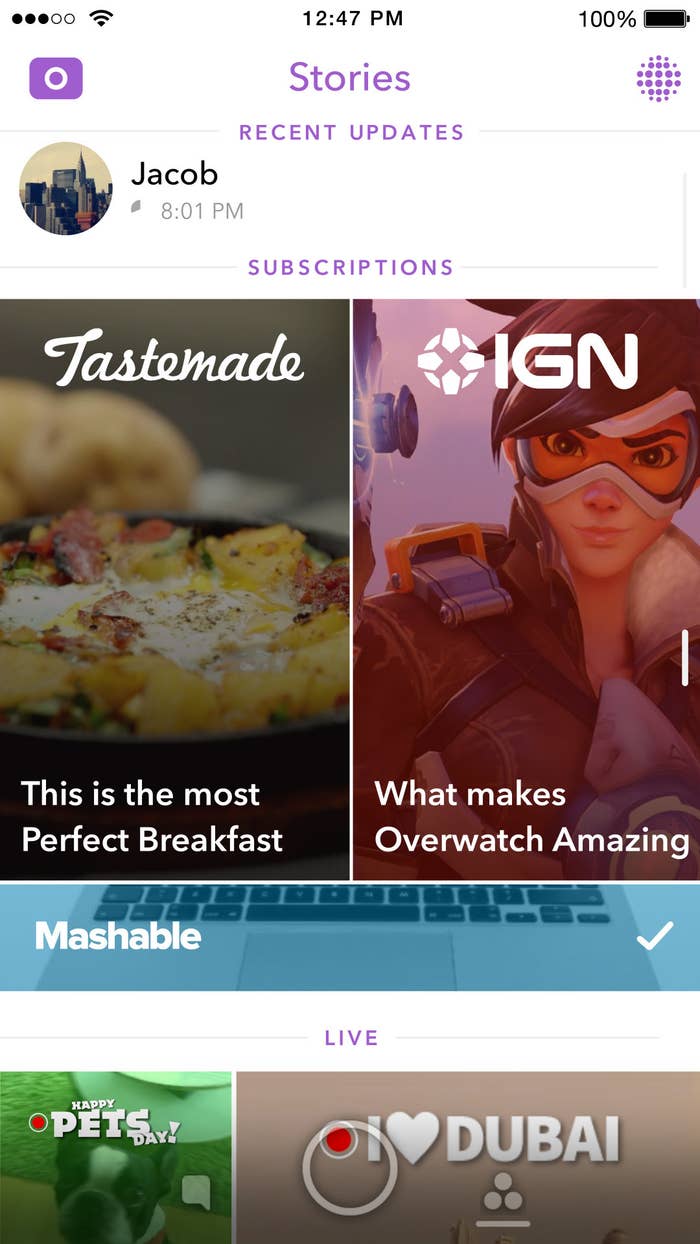The image size is (700, 1244).
Task: Open the Discover dotted-circle icon
Action: (x=658, y=79)
